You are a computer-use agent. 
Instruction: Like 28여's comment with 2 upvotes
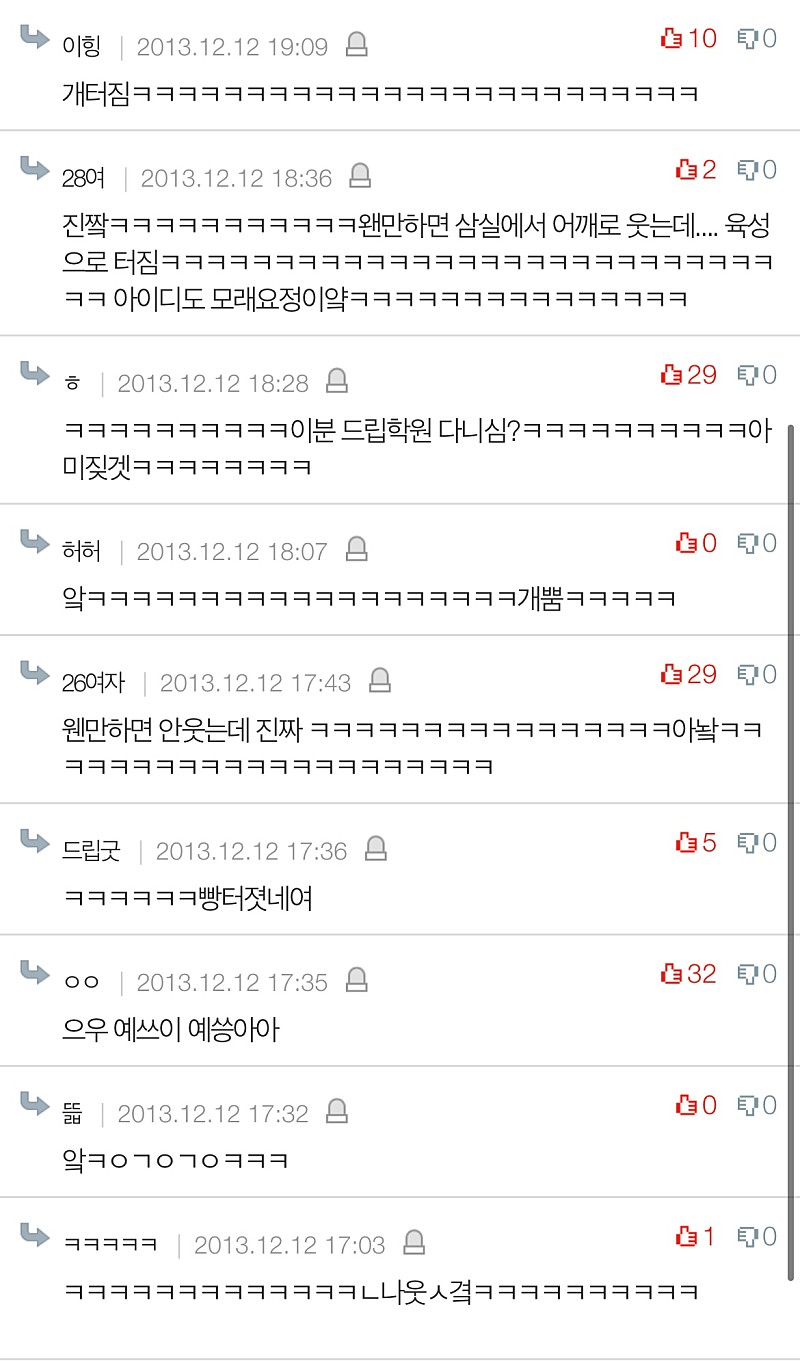click(686, 170)
